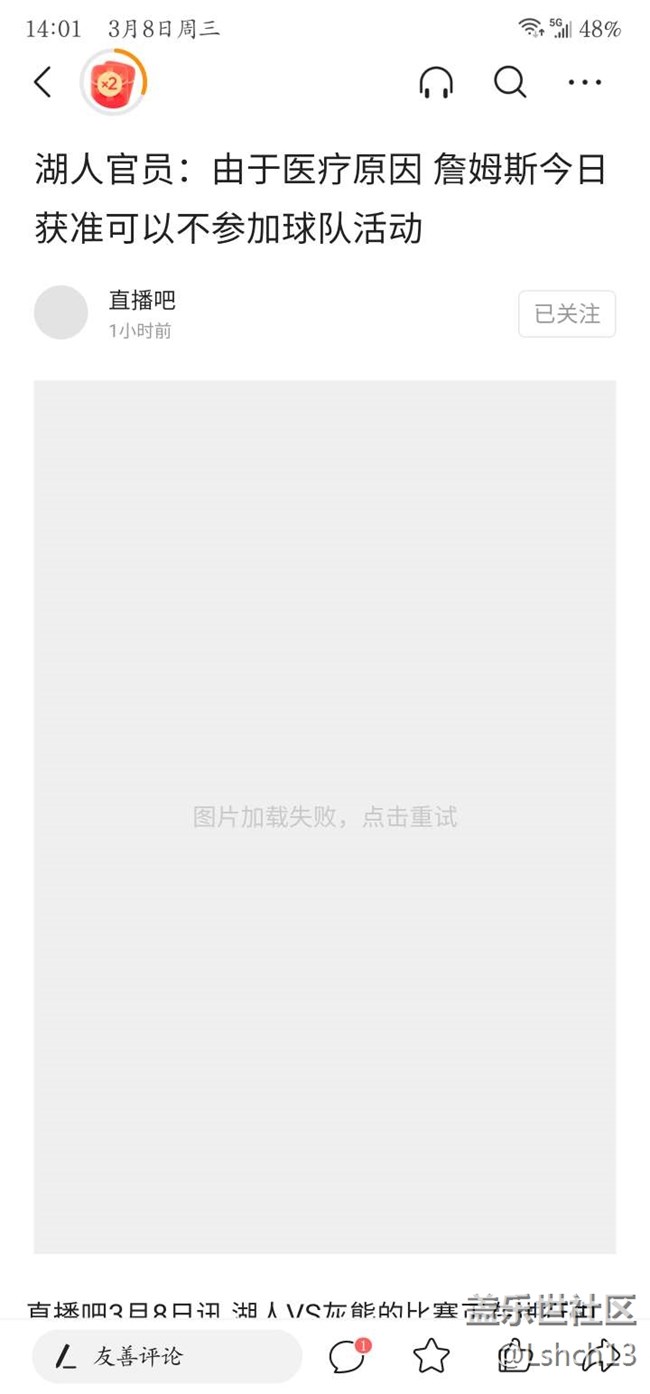
Task: Open the 直播吧 author profile
Action: pyautogui.click(x=141, y=300)
